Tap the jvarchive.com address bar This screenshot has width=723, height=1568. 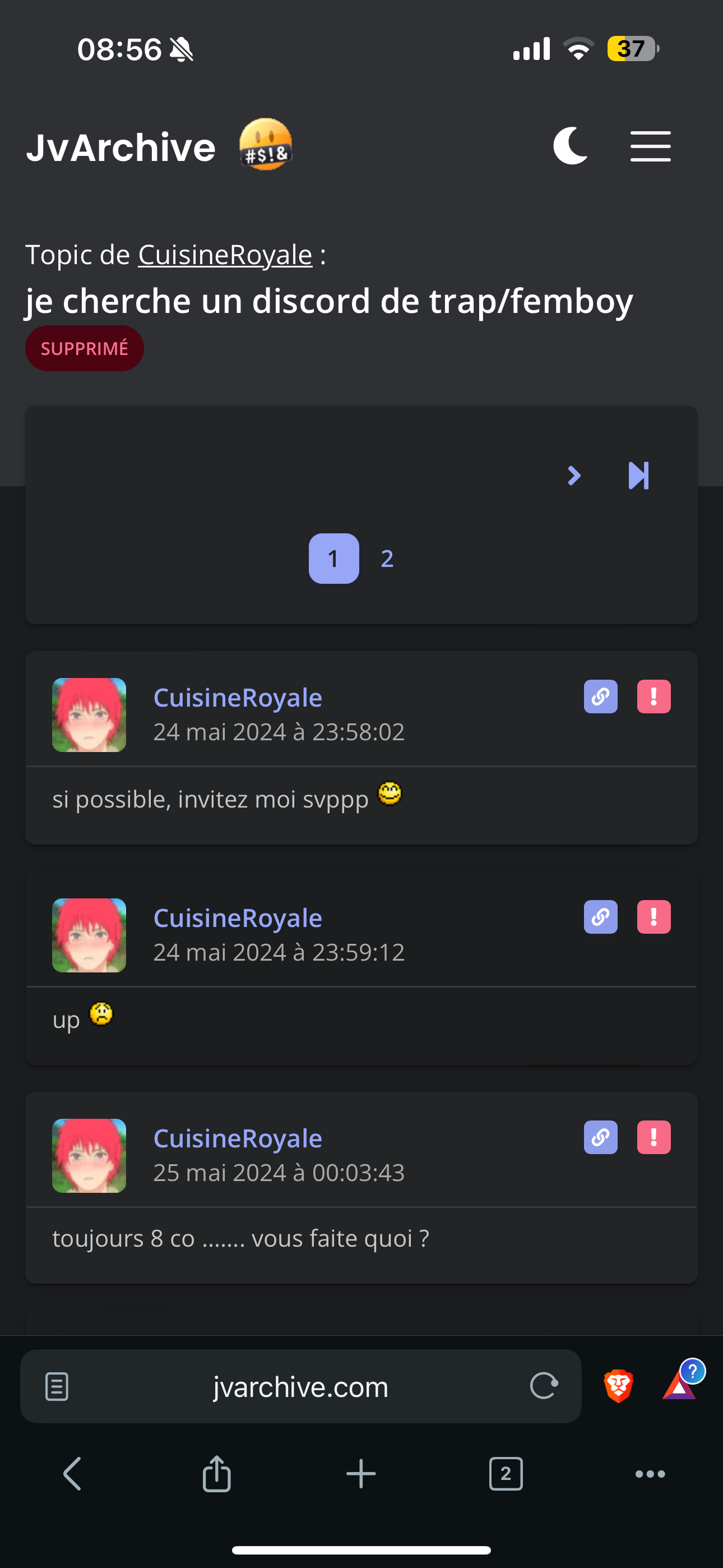pos(300,1387)
